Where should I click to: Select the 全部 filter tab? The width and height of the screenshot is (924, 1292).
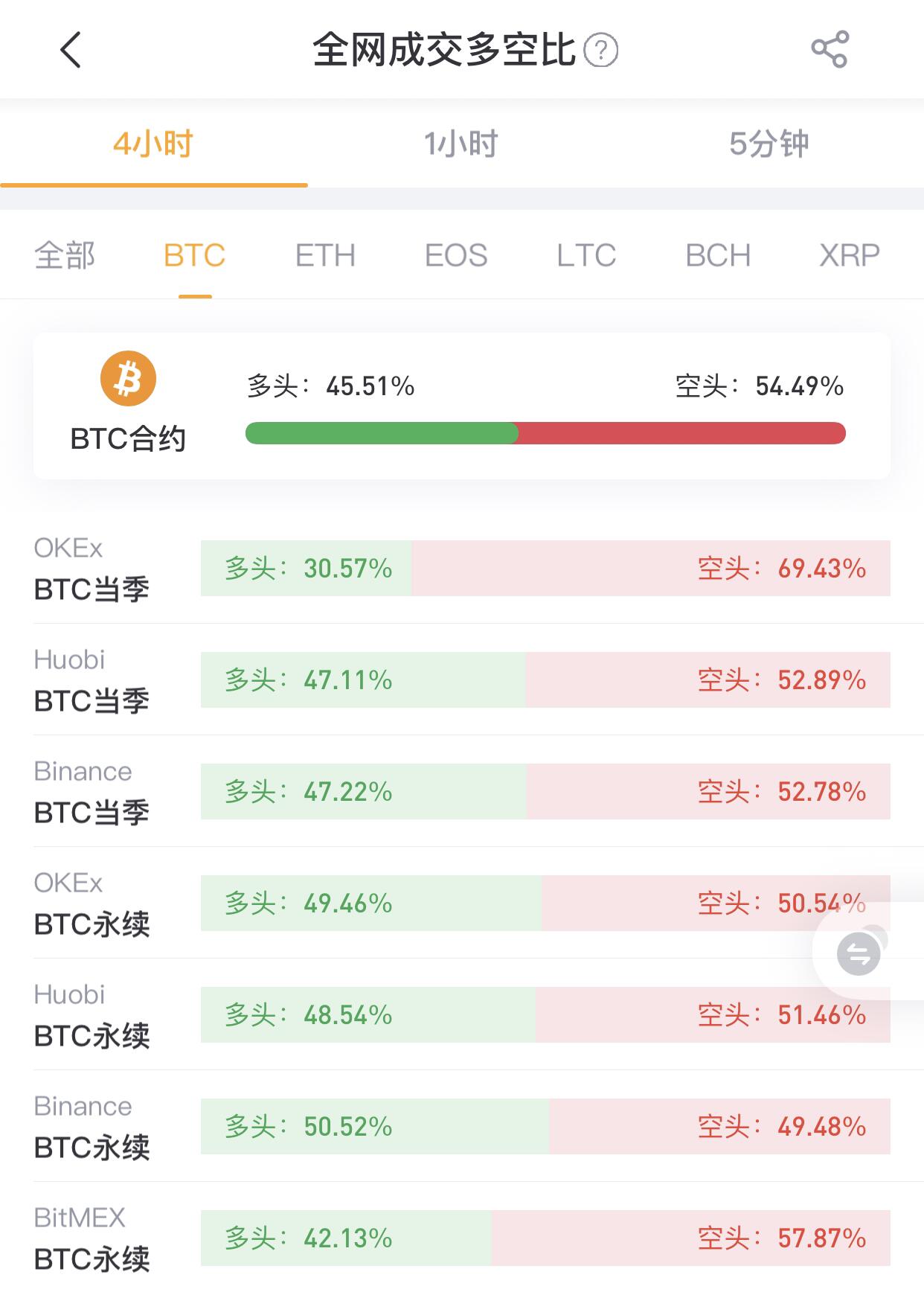tap(65, 255)
